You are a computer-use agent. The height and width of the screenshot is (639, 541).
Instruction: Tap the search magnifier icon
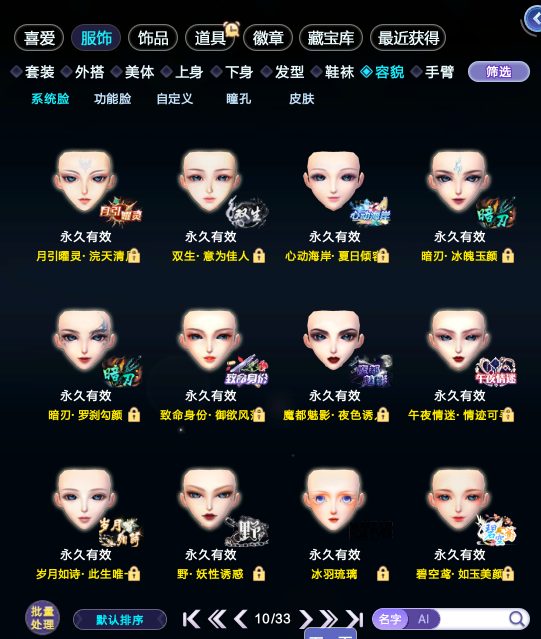point(517,619)
